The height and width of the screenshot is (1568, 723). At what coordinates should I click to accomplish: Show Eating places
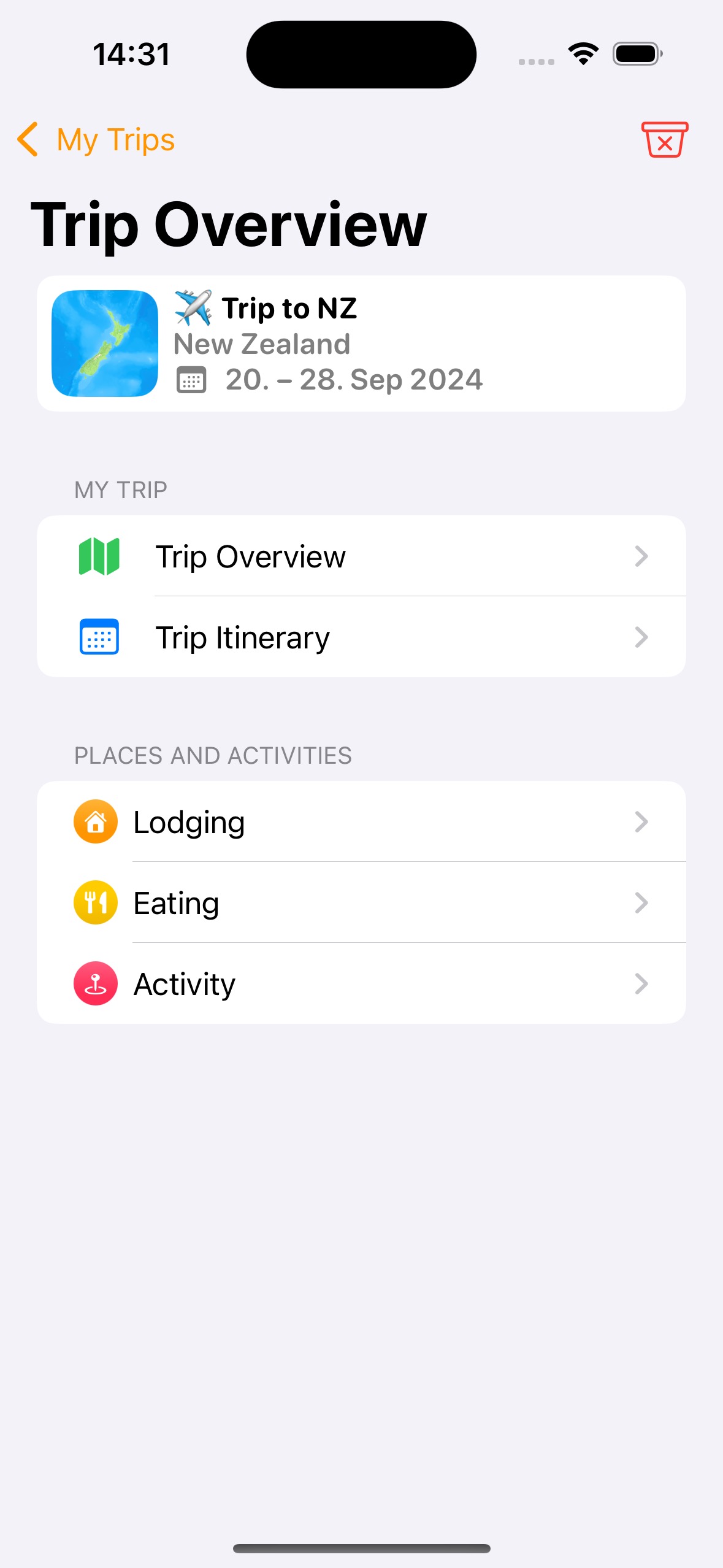tap(361, 903)
